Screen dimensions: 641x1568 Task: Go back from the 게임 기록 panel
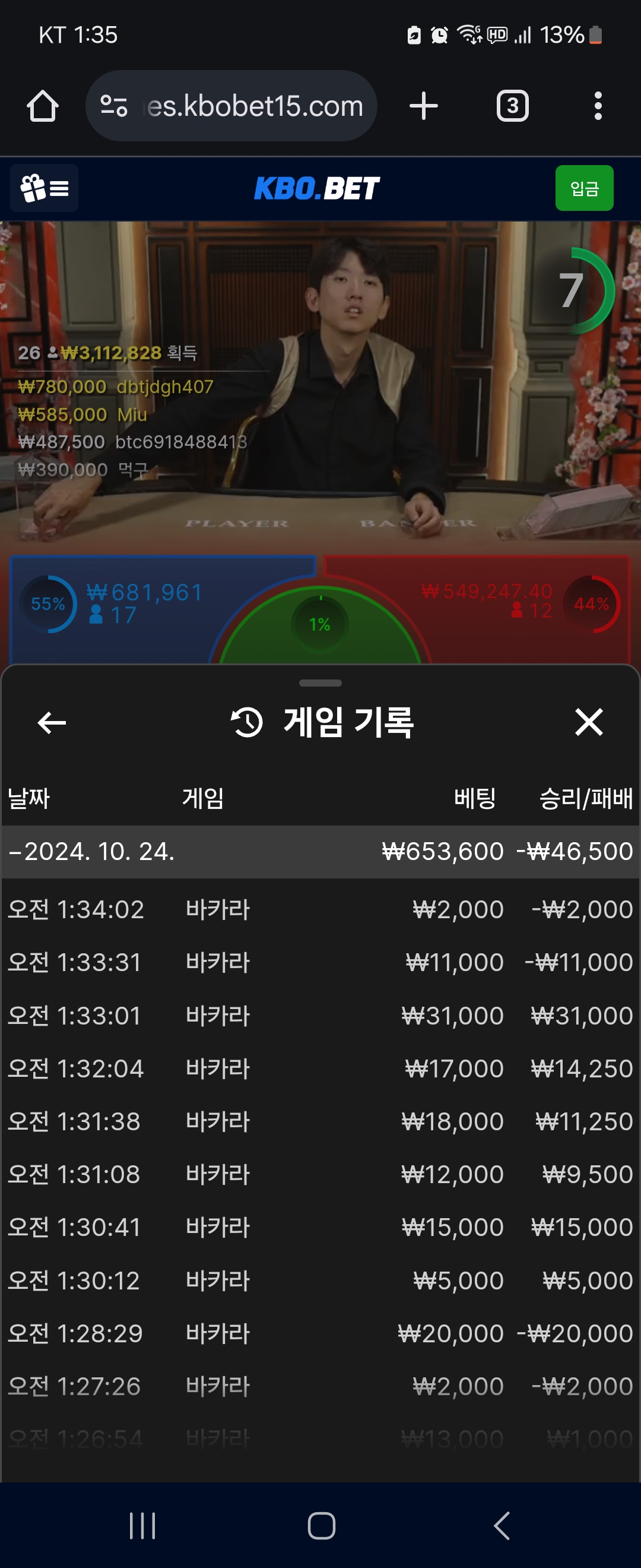tap(52, 722)
